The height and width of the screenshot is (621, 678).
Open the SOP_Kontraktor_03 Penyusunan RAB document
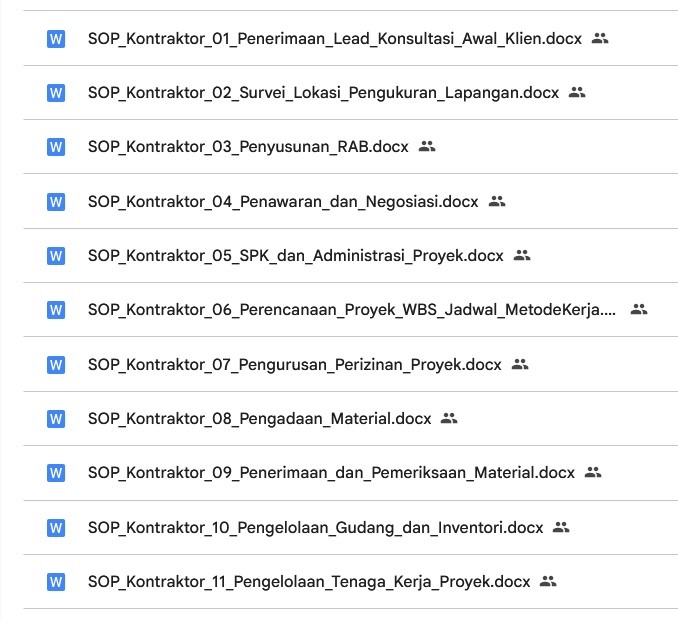[x=248, y=146]
